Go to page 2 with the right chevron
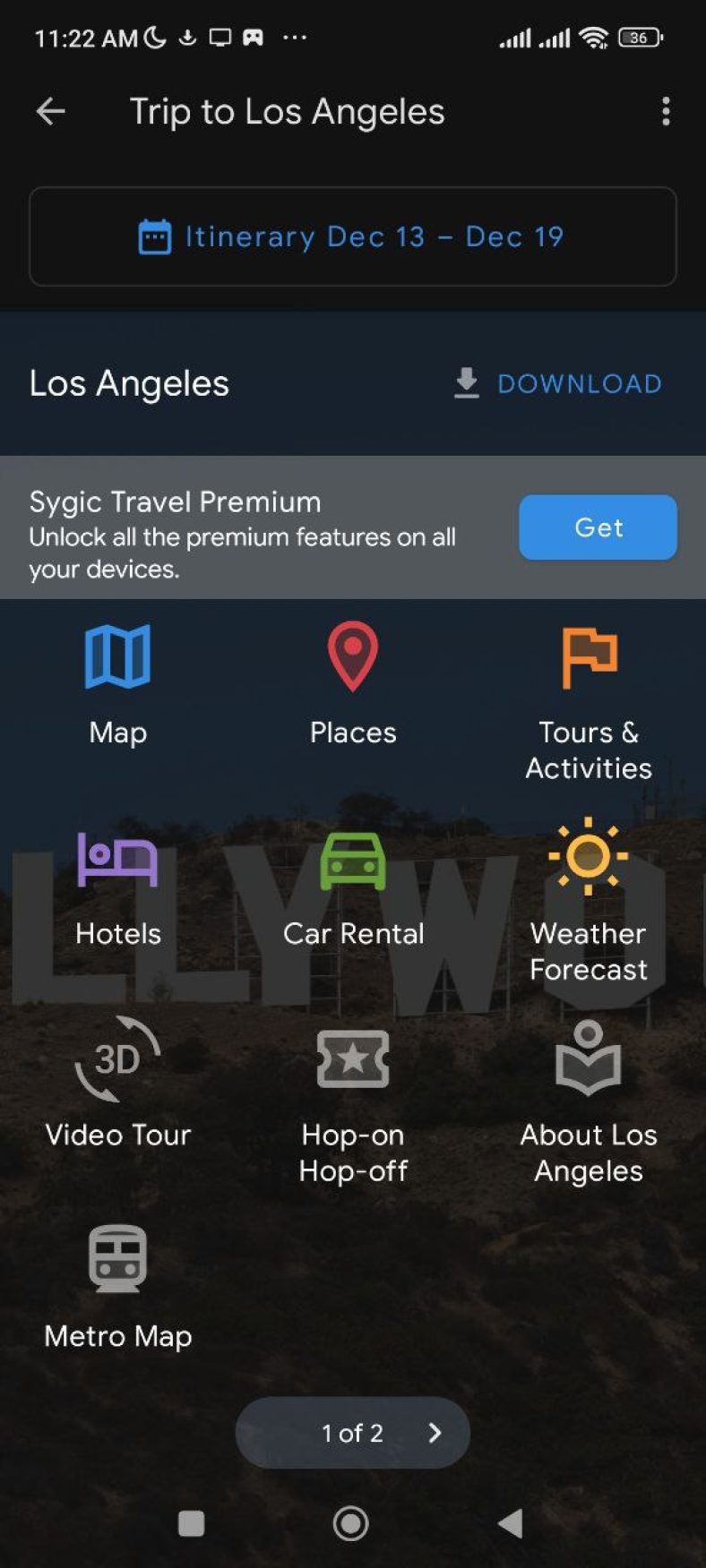This screenshot has height=1568, width=706. [436, 1433]
